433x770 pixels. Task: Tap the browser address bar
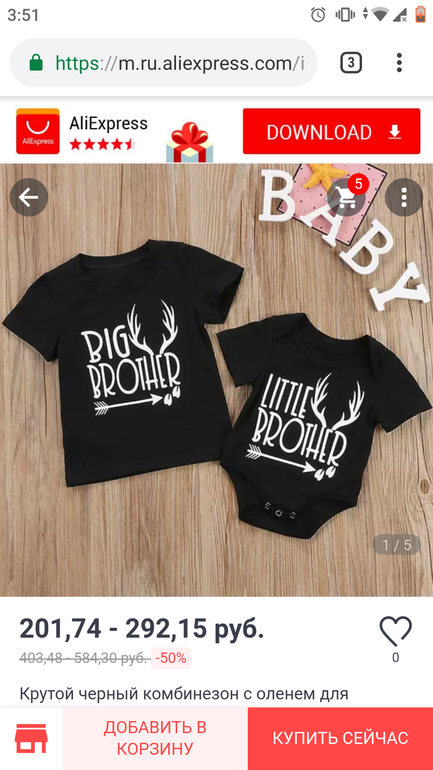point(163,63)
